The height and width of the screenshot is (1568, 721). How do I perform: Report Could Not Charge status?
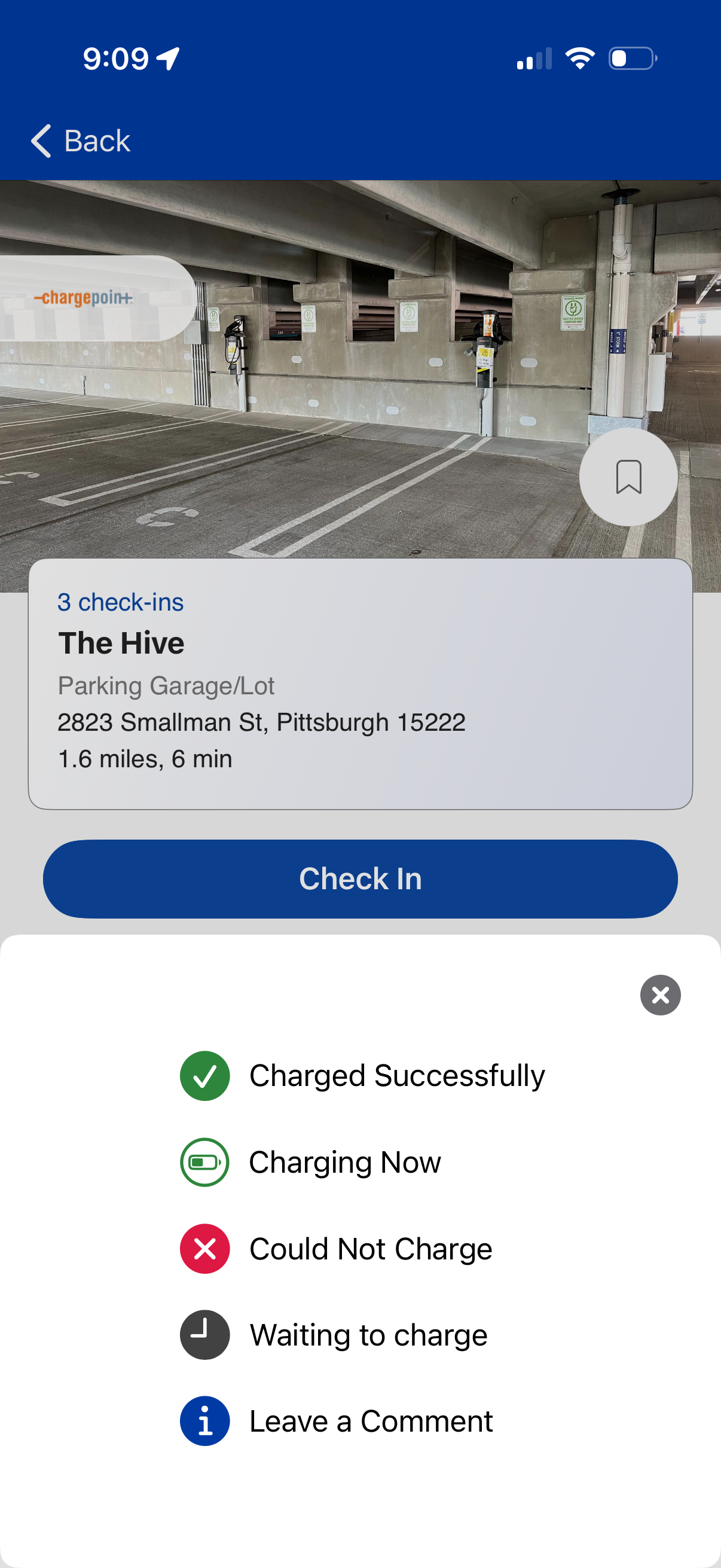click(x=370, y=1249)
